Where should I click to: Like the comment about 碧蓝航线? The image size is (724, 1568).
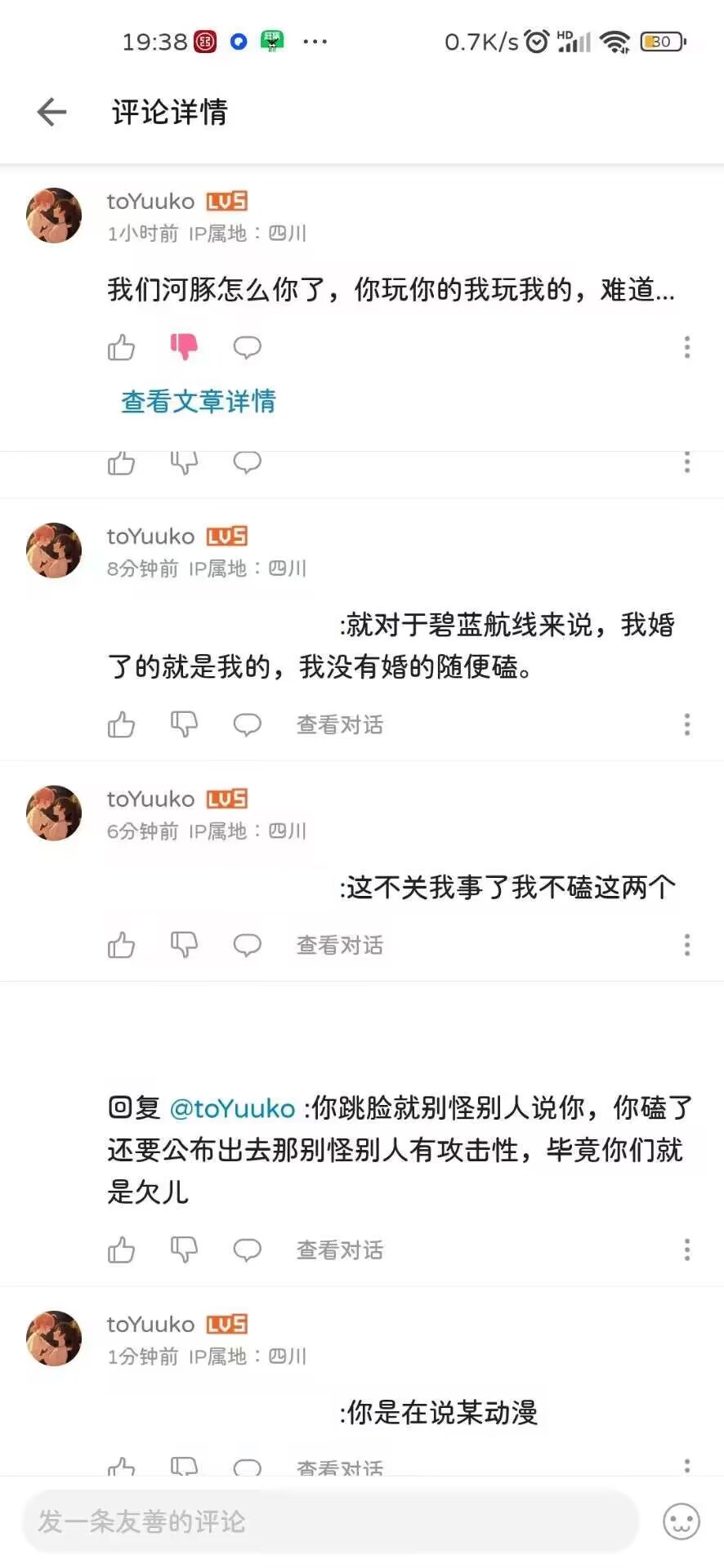(x=121, y=724)
